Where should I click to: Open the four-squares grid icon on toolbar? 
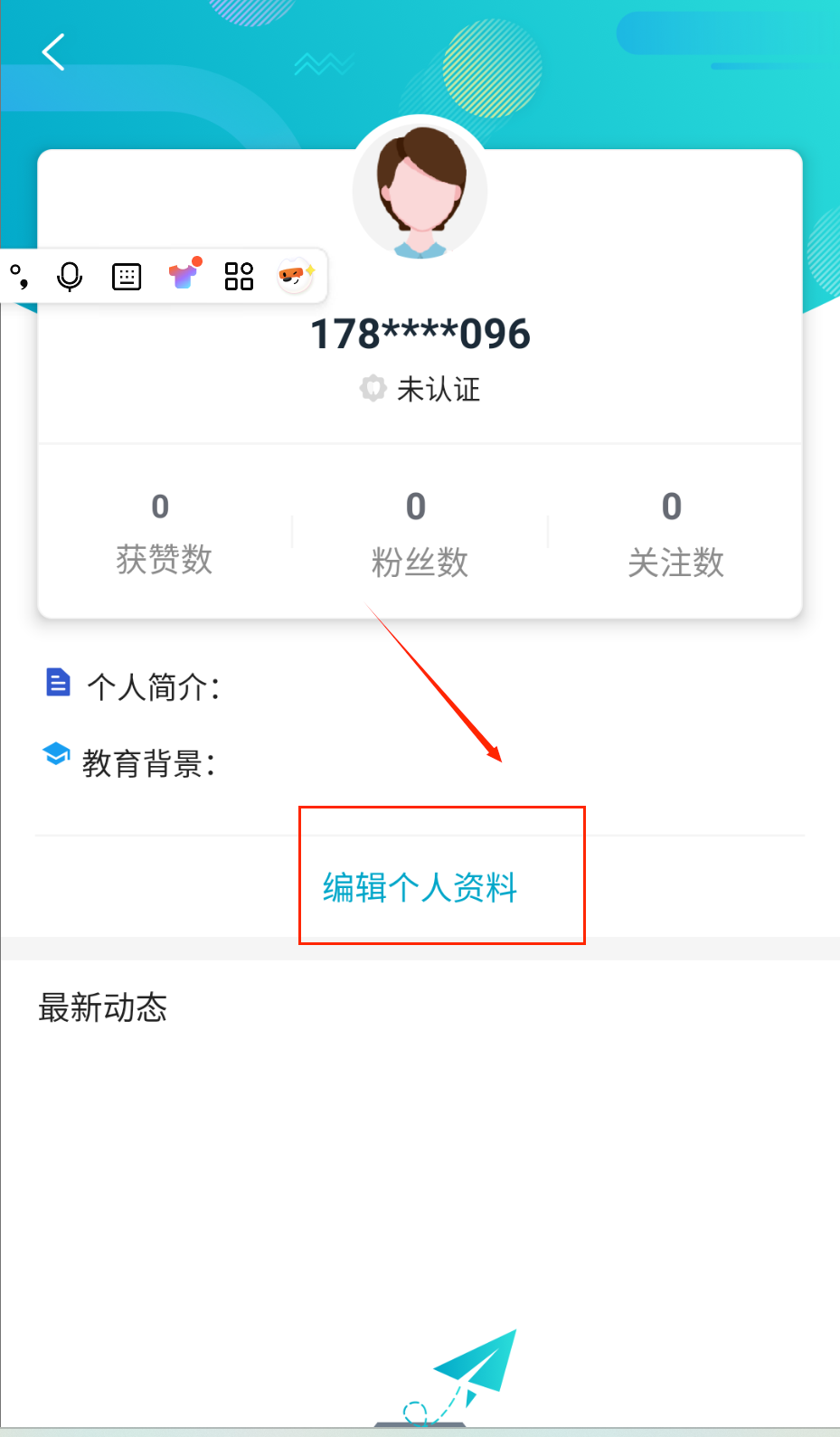tap(239, 276)
